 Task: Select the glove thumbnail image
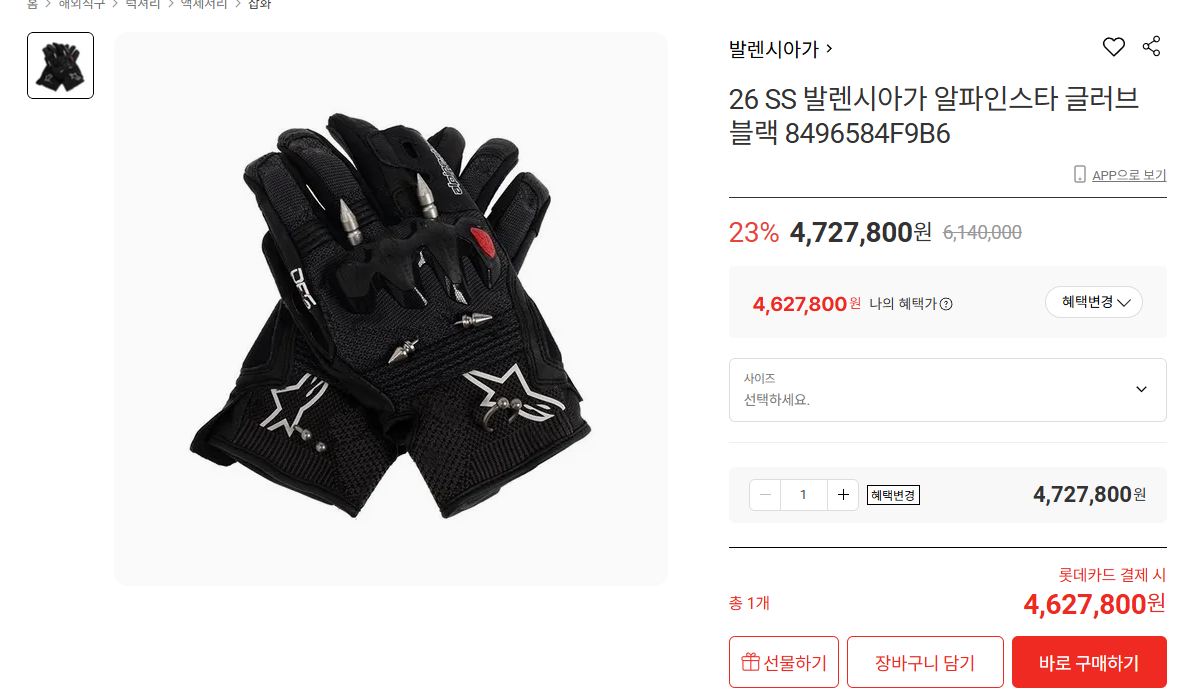tap(60, 66)
